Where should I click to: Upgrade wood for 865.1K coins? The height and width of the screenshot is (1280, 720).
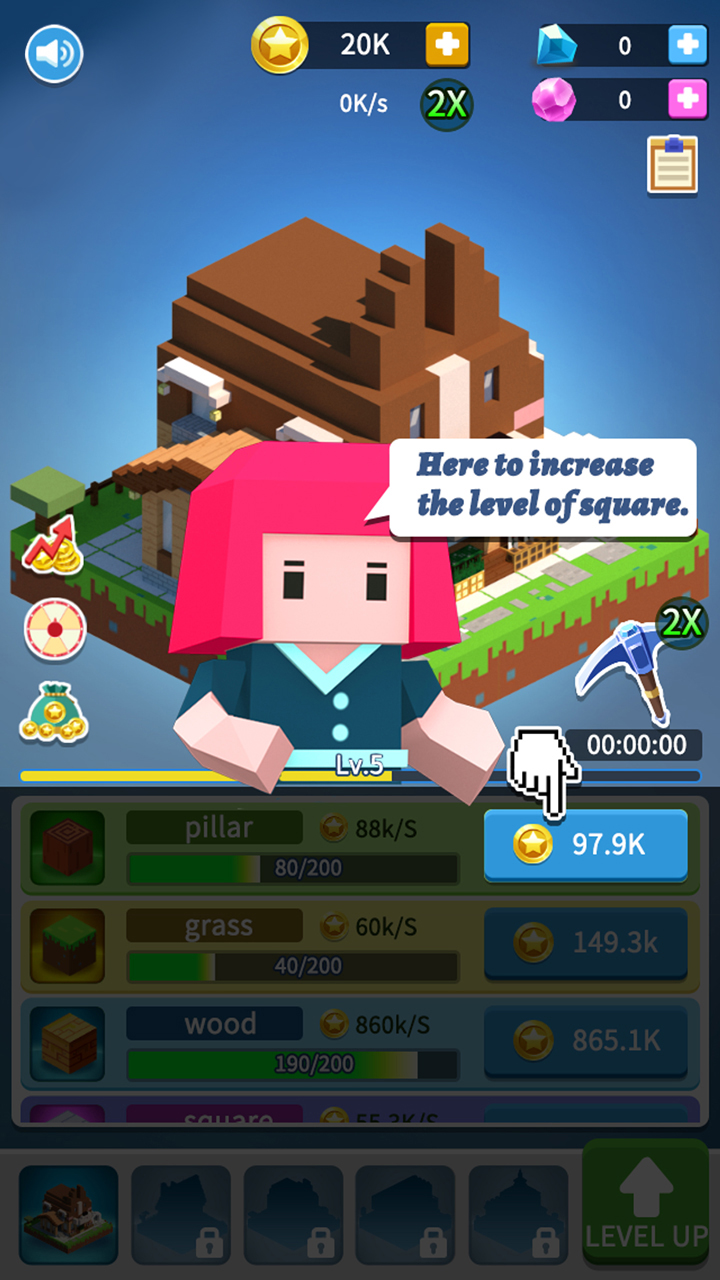(585, 1040)
